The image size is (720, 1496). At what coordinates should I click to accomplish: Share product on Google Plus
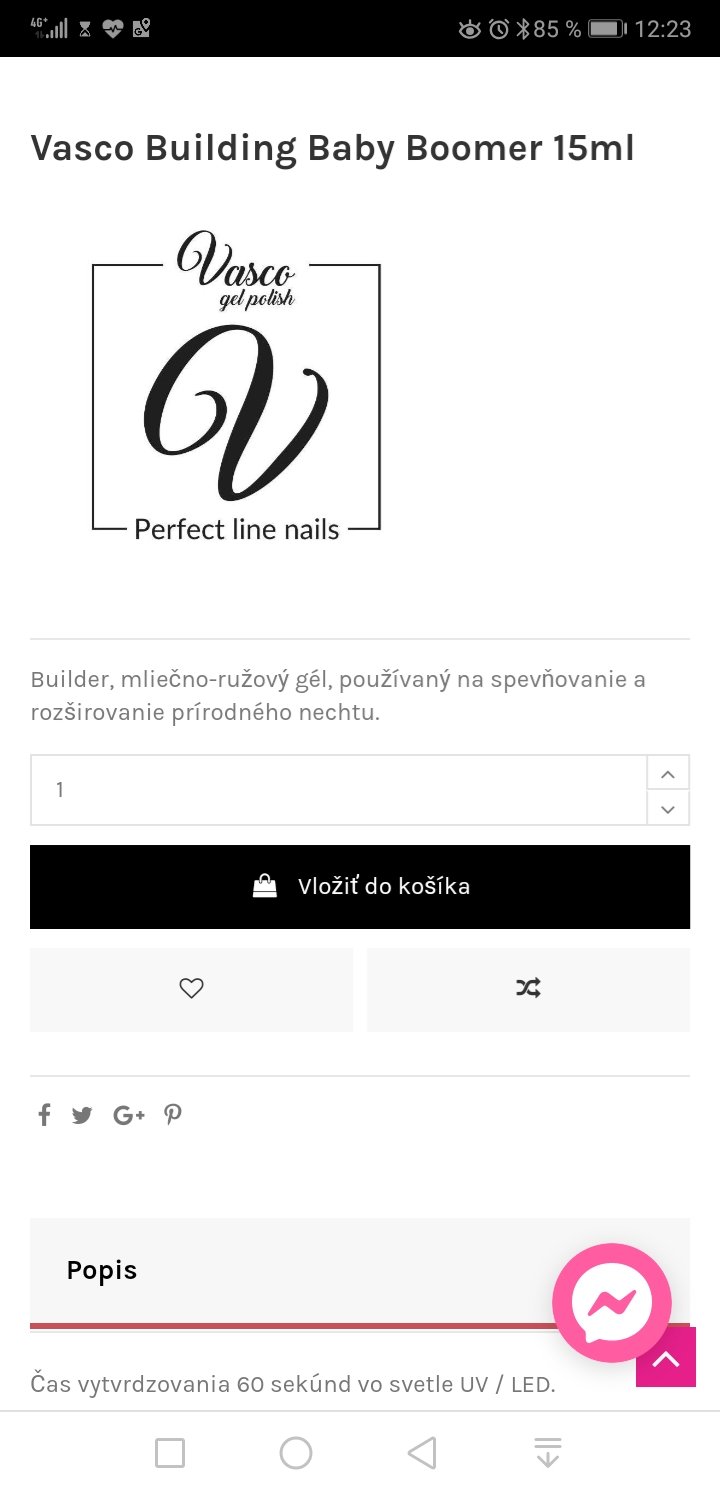coord(128,1115)
